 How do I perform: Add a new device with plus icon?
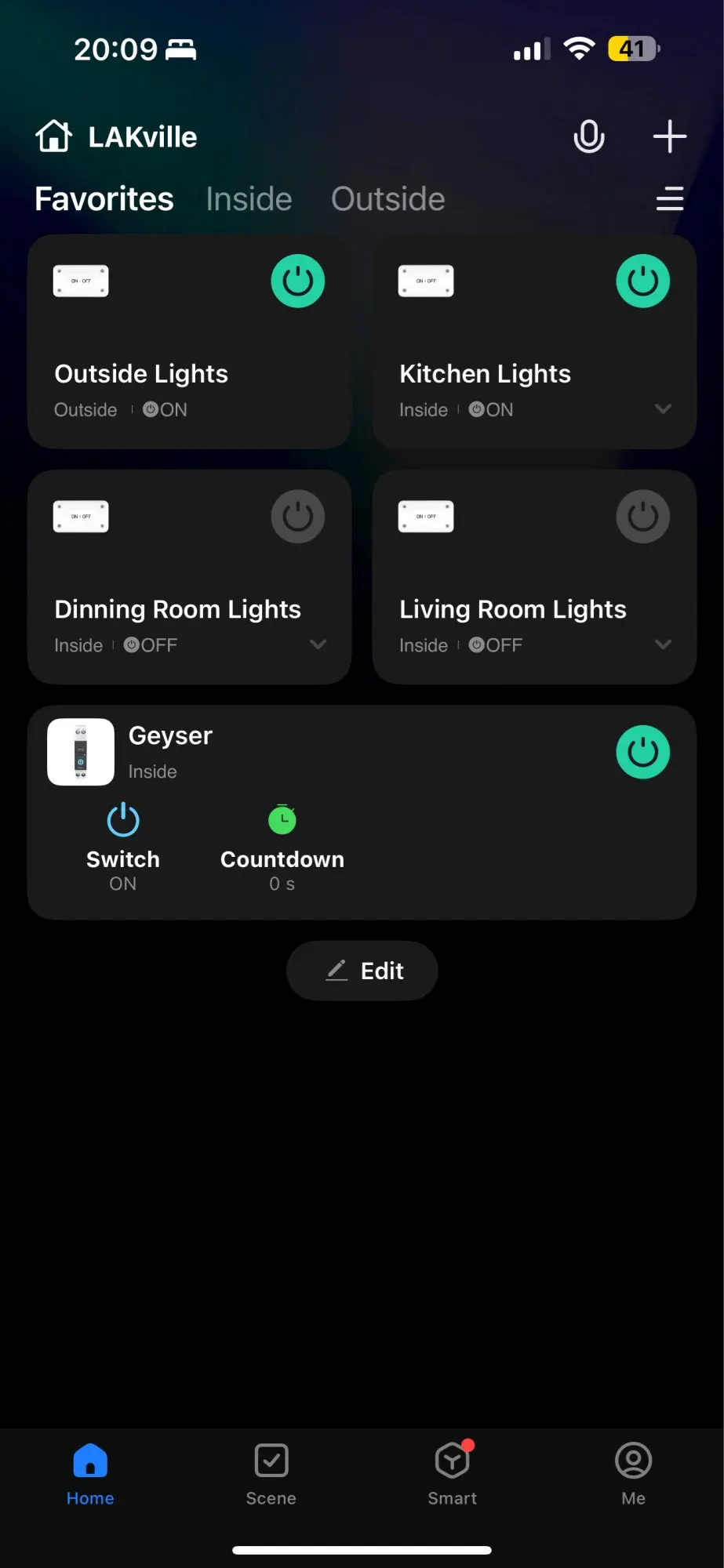670,136
